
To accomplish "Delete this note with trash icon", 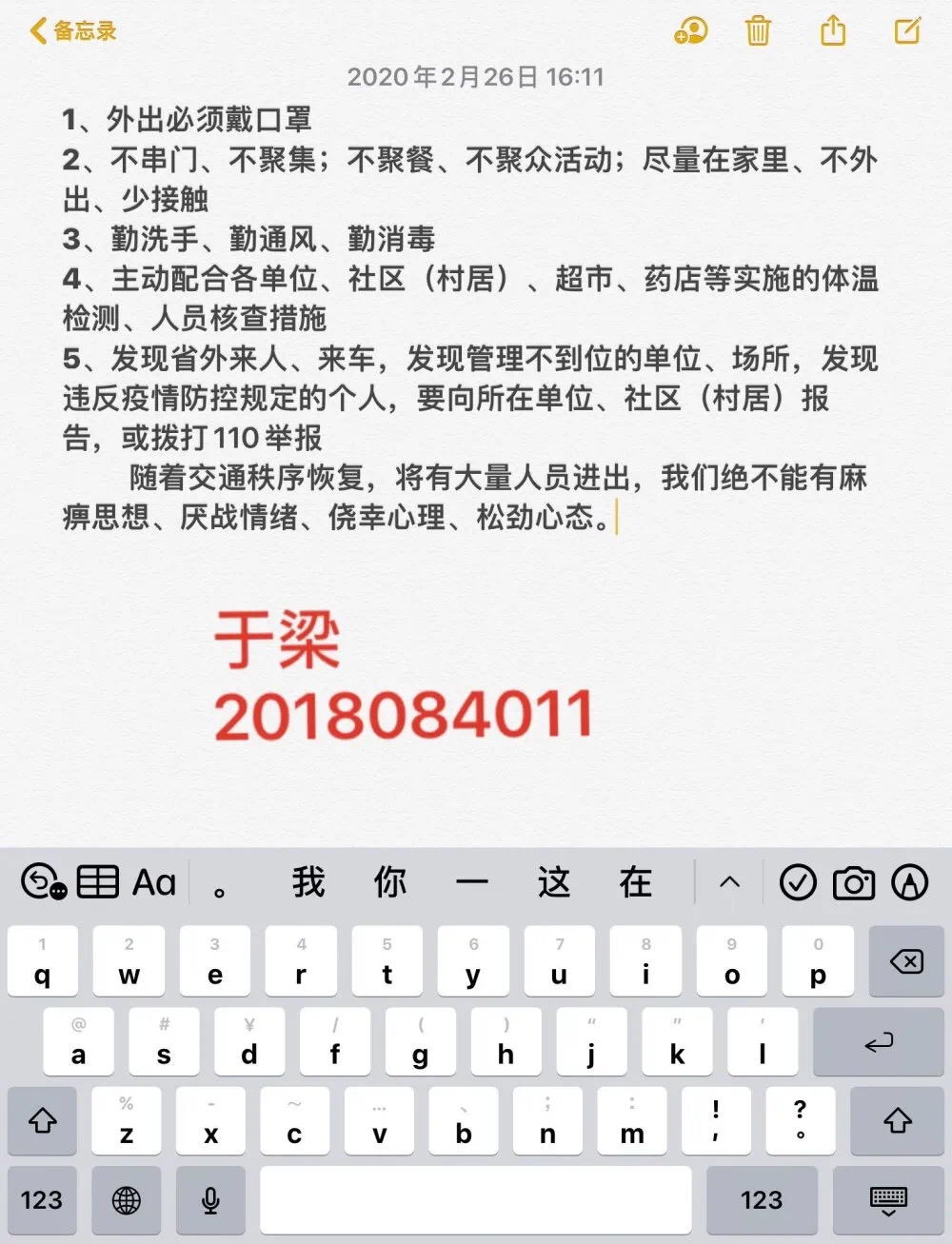I will [x=758, y=30].
